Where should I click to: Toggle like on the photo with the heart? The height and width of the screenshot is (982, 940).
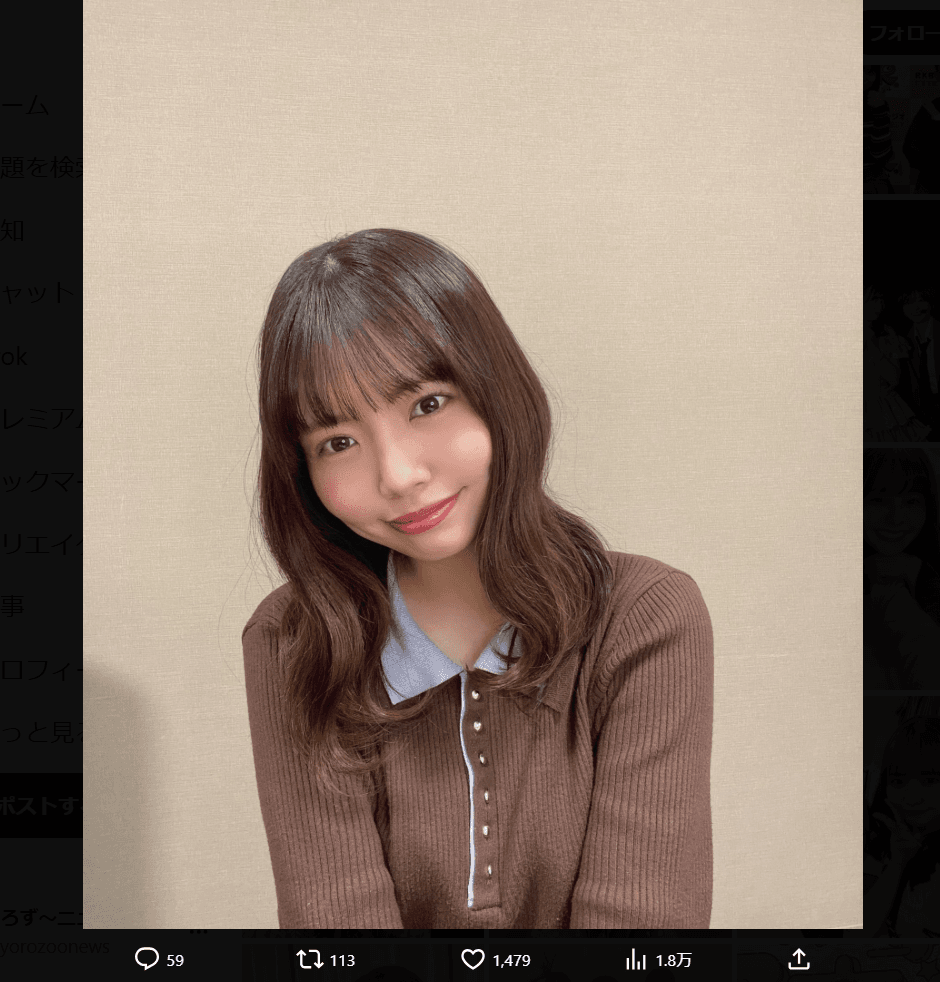point(472,959)
